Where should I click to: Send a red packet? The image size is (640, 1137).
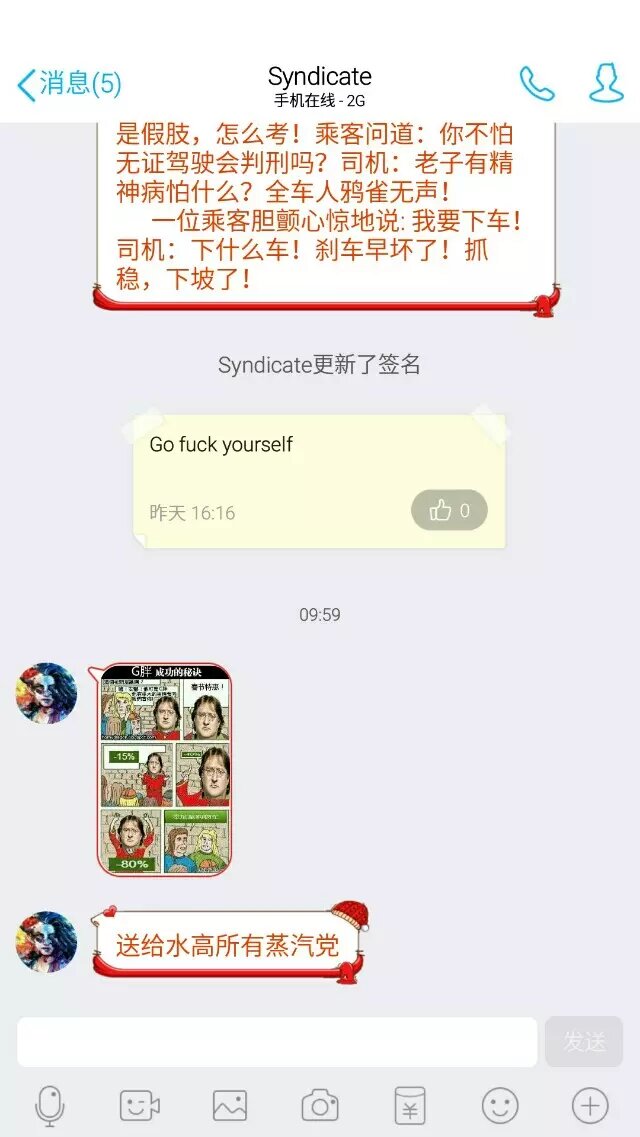410,1105
